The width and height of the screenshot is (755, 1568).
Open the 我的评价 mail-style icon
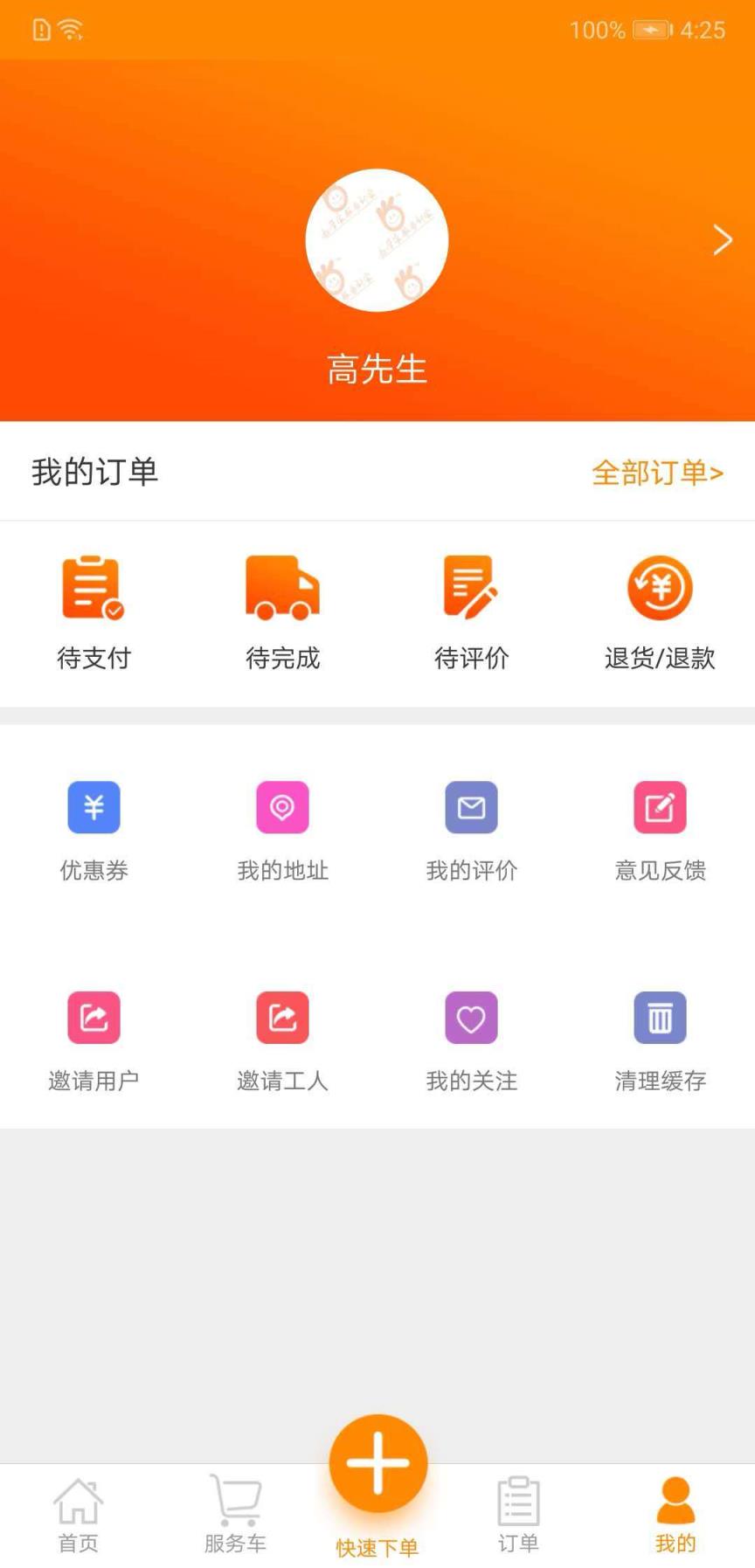(x=471, y=807)
